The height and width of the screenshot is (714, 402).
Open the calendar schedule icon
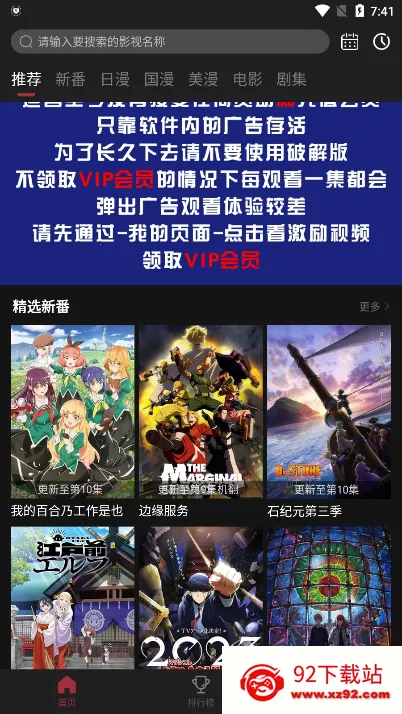click(x=349, y=42)
